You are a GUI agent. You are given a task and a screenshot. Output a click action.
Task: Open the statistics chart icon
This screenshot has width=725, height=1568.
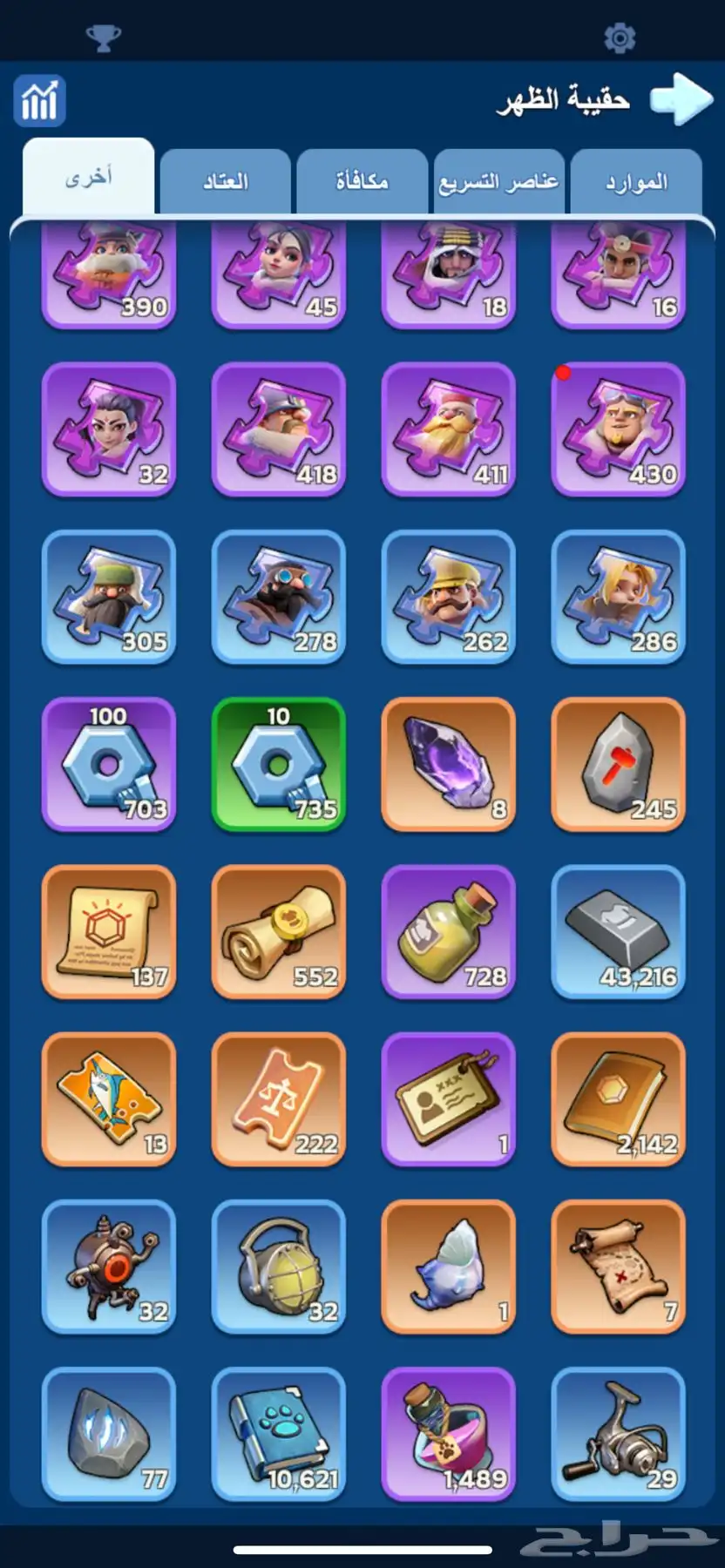39,101
